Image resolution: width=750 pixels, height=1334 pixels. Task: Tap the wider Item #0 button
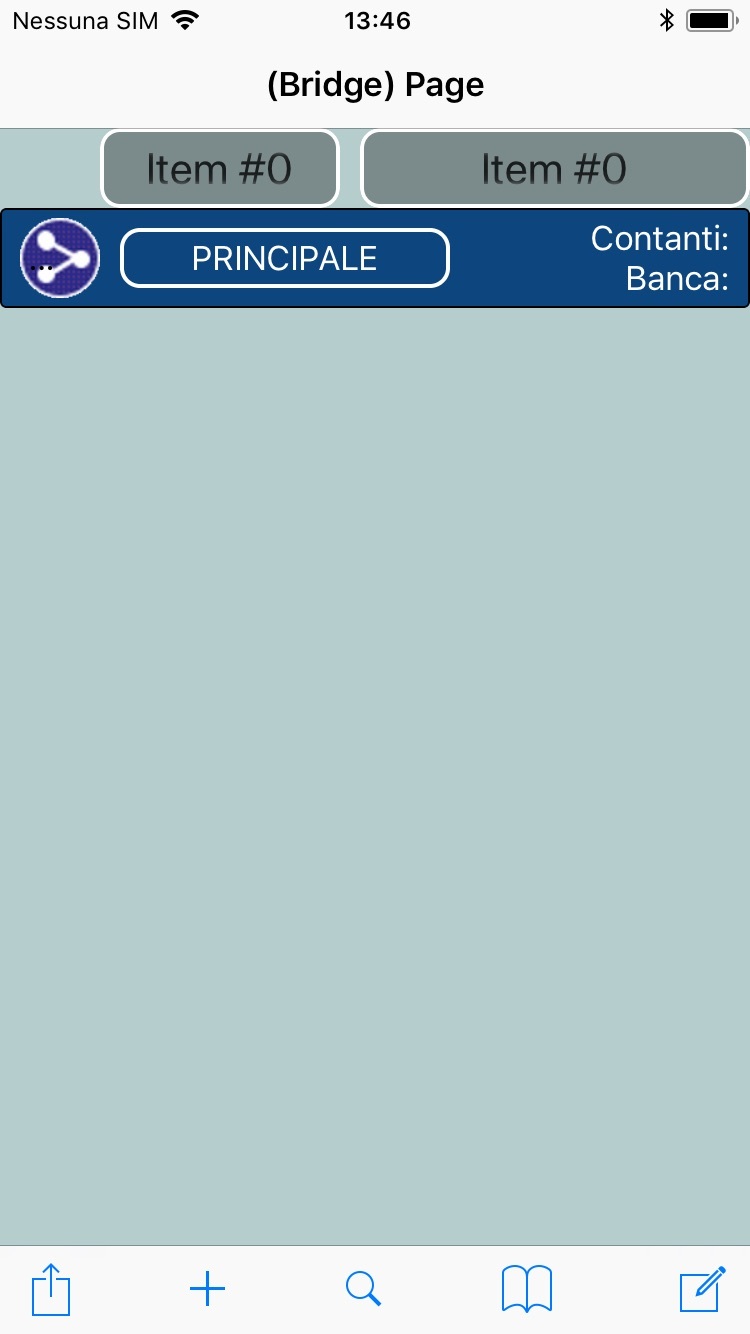(554, 169)
